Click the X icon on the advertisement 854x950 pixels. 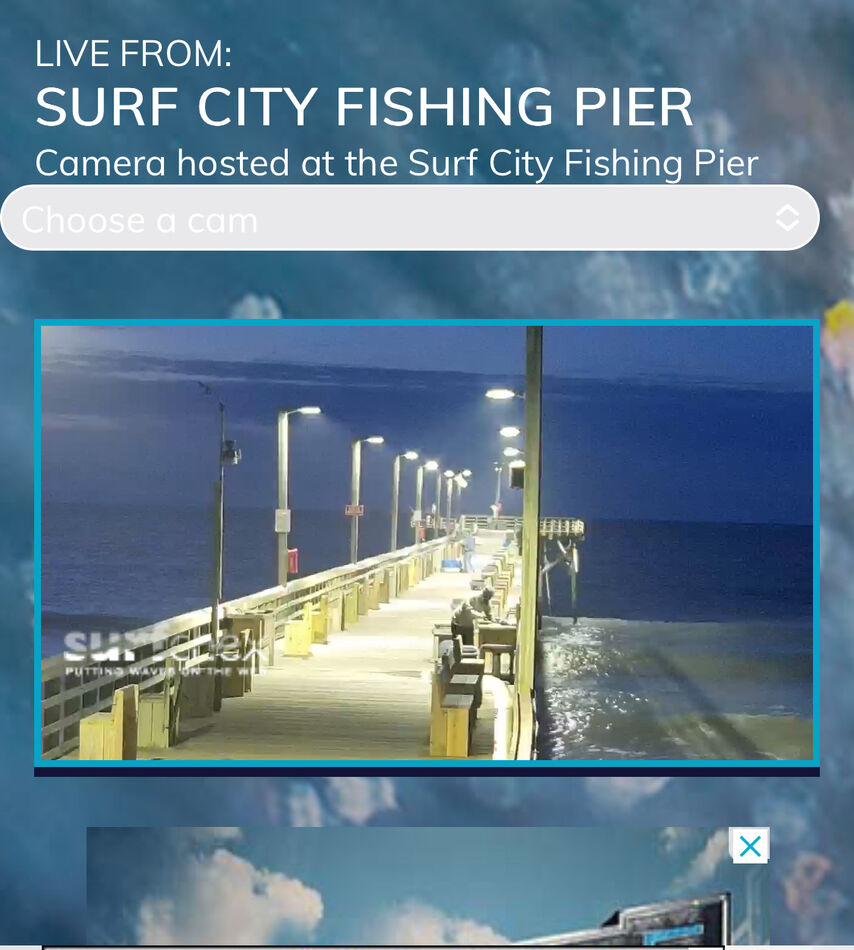pyautogui.click(x=749, y=845)
